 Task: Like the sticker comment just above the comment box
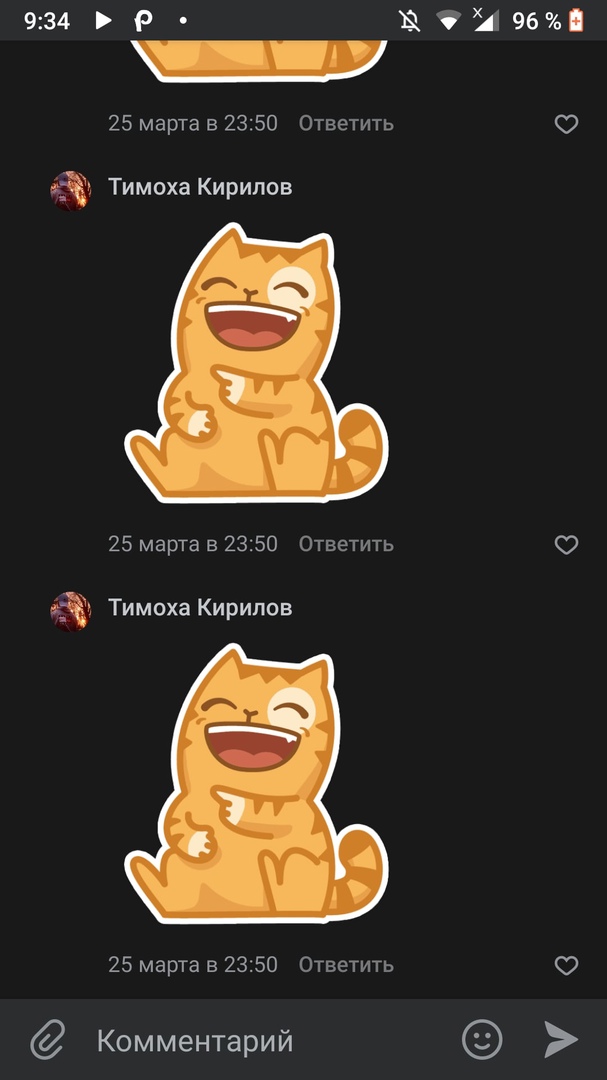[x=566, y=965]
